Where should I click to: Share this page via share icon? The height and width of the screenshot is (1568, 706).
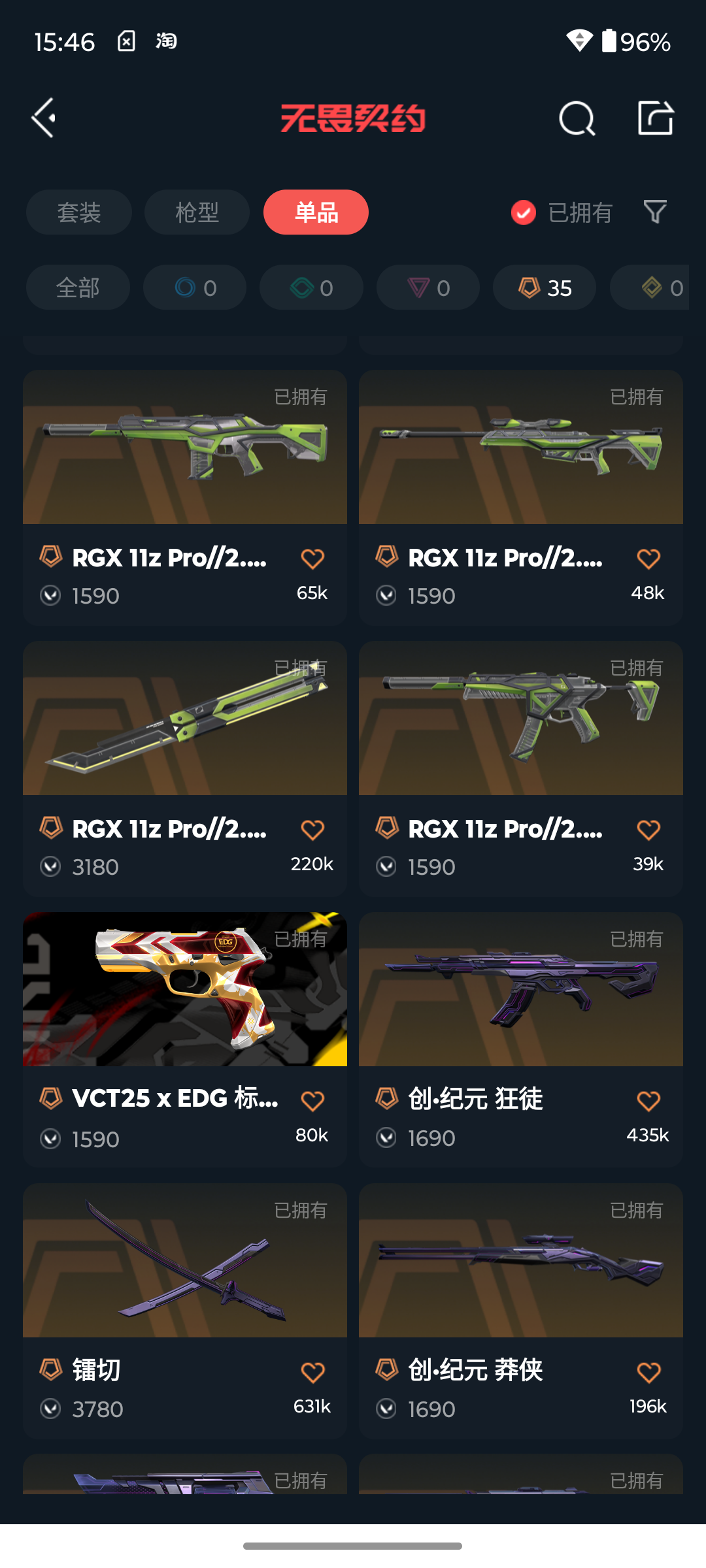[x=656, y=118]
